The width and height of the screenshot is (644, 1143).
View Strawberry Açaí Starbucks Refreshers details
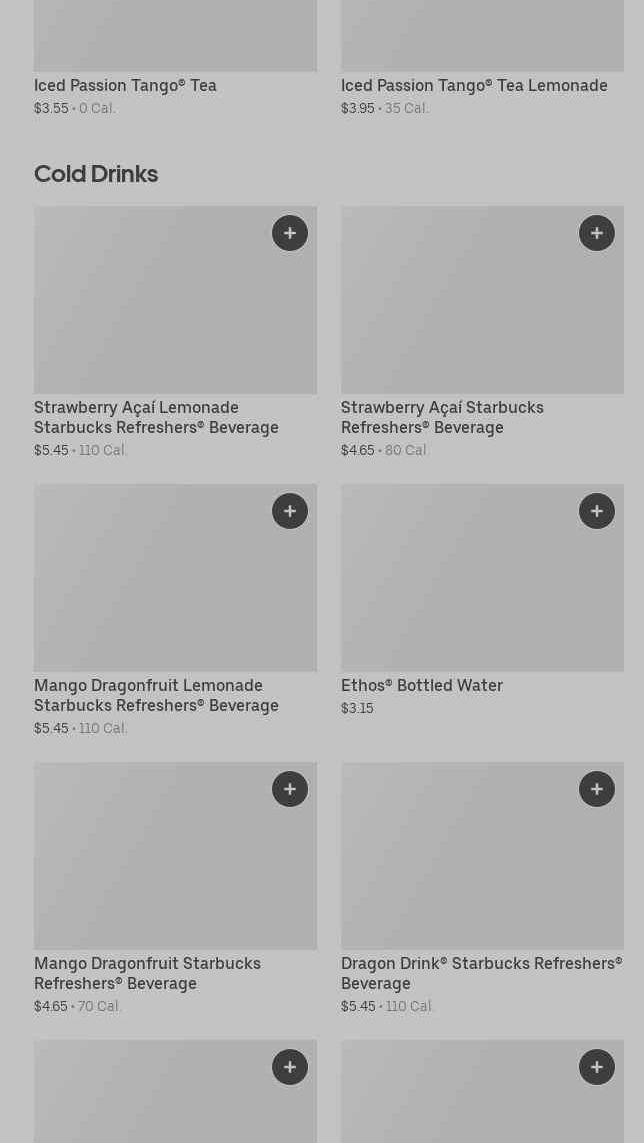click(442, 417)
